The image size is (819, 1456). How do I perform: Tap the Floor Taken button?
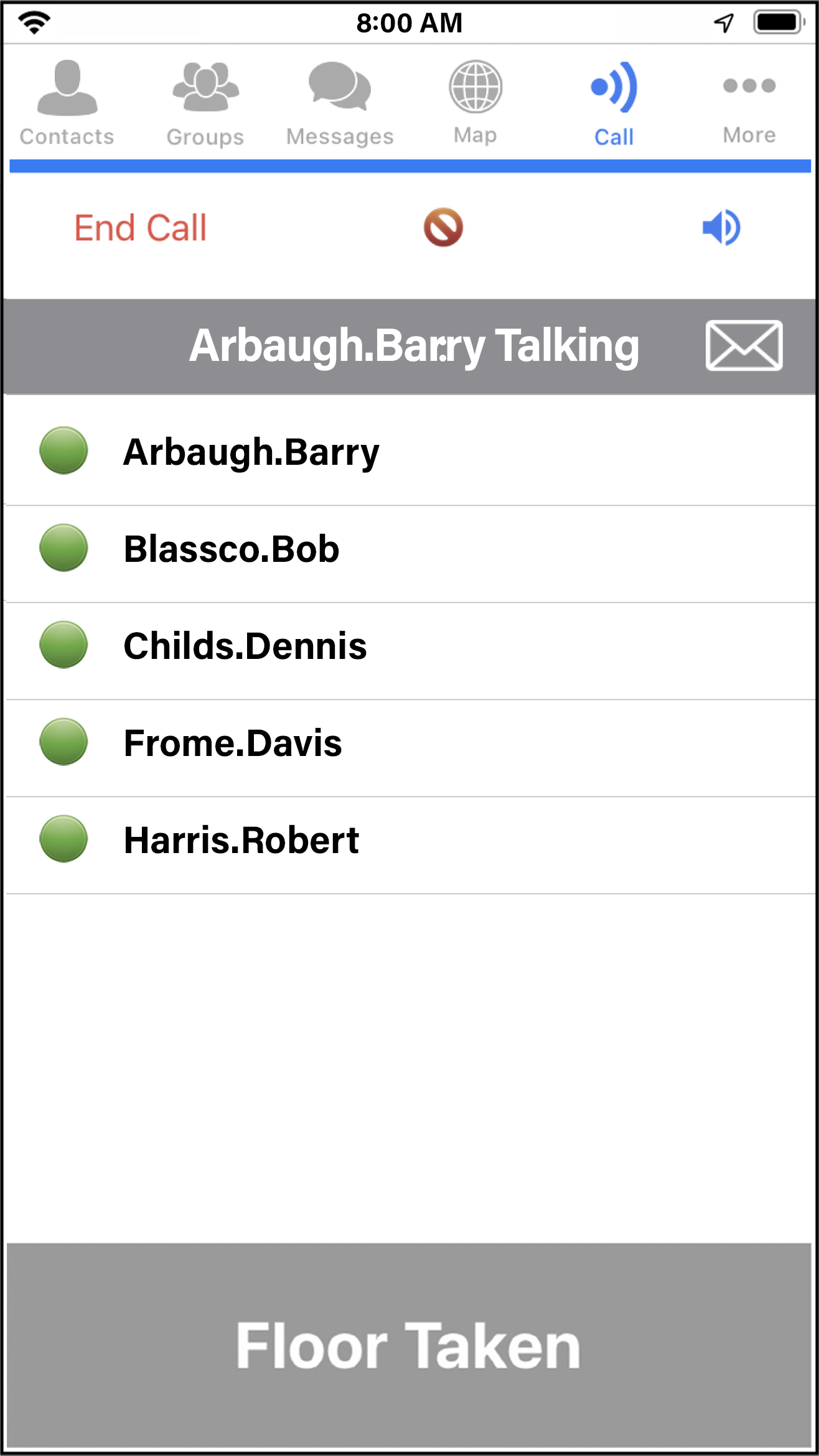click(409, 1345)
